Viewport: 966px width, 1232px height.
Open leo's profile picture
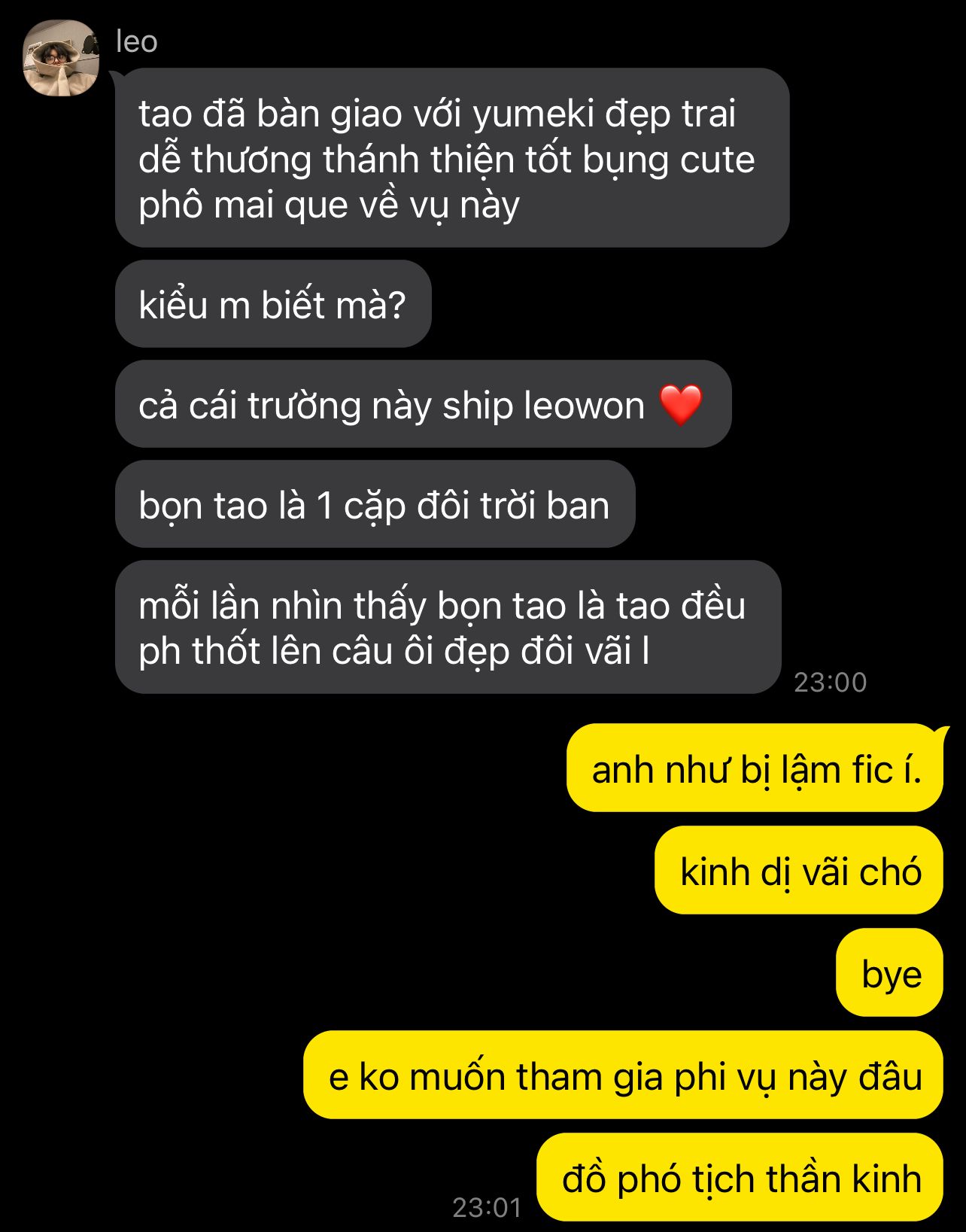pos(61,58)
